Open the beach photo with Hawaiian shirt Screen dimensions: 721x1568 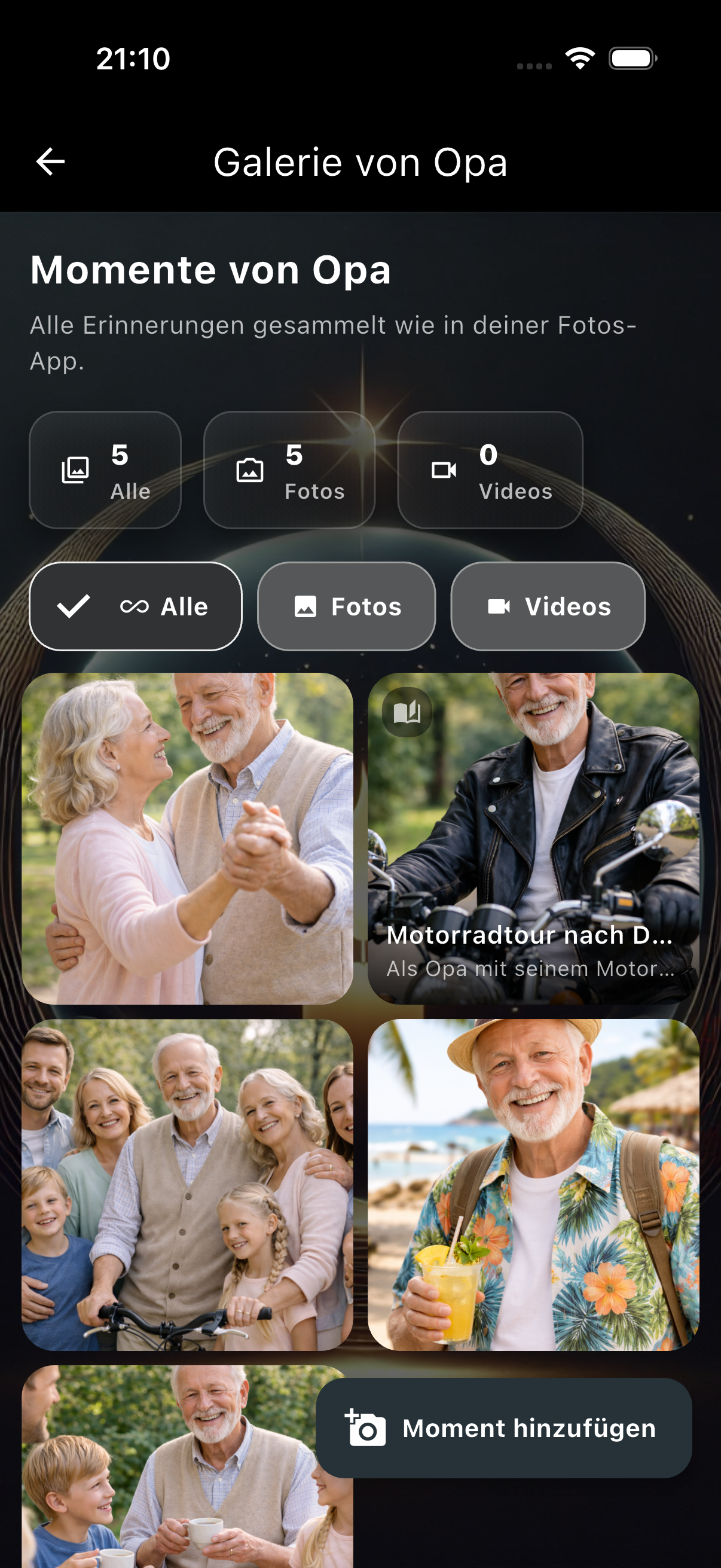click(533, 1185)
